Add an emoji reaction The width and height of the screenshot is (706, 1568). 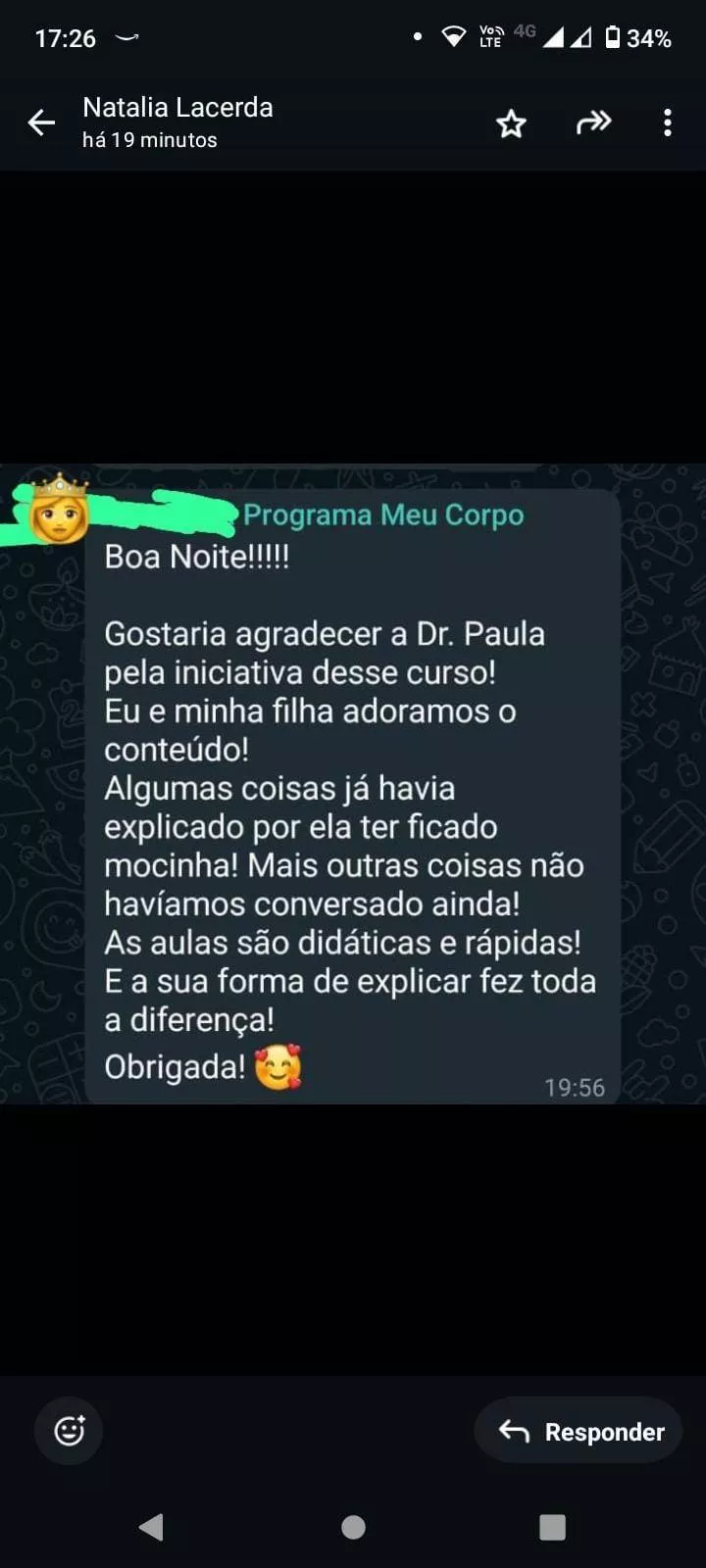[x=69, y=1431]
